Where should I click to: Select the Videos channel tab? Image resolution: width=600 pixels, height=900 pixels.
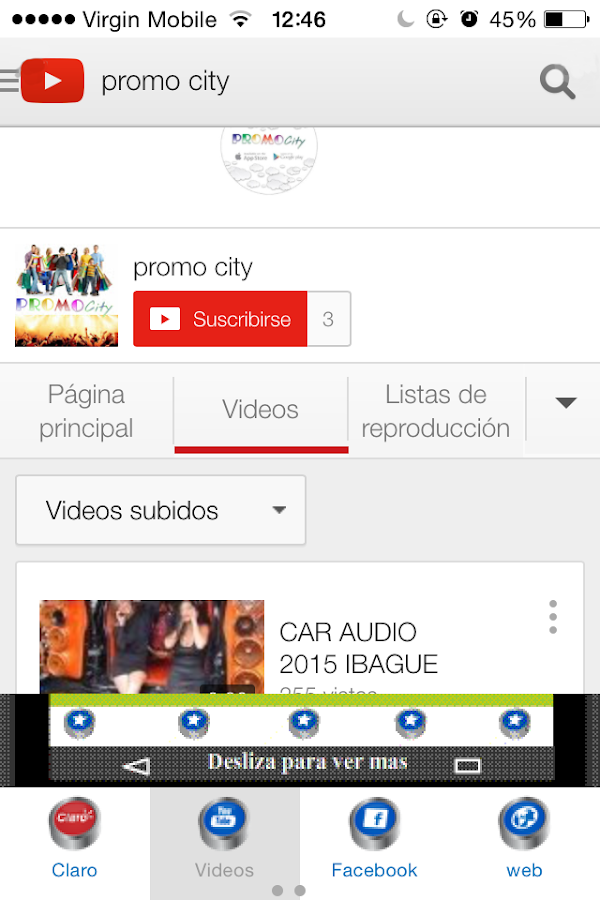click(260, 409)
